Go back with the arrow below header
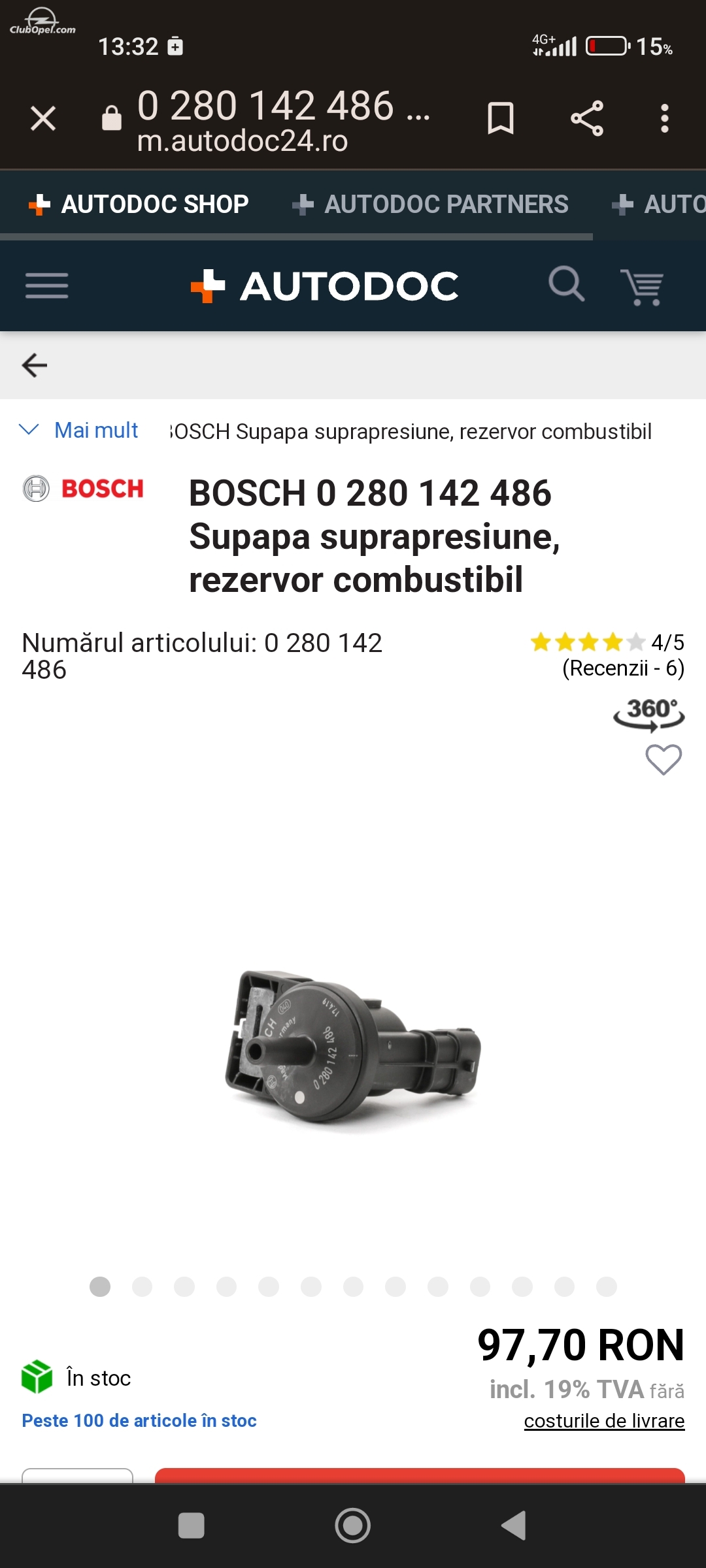Viewport: 706px width, 1568px height. coord(35,365)
